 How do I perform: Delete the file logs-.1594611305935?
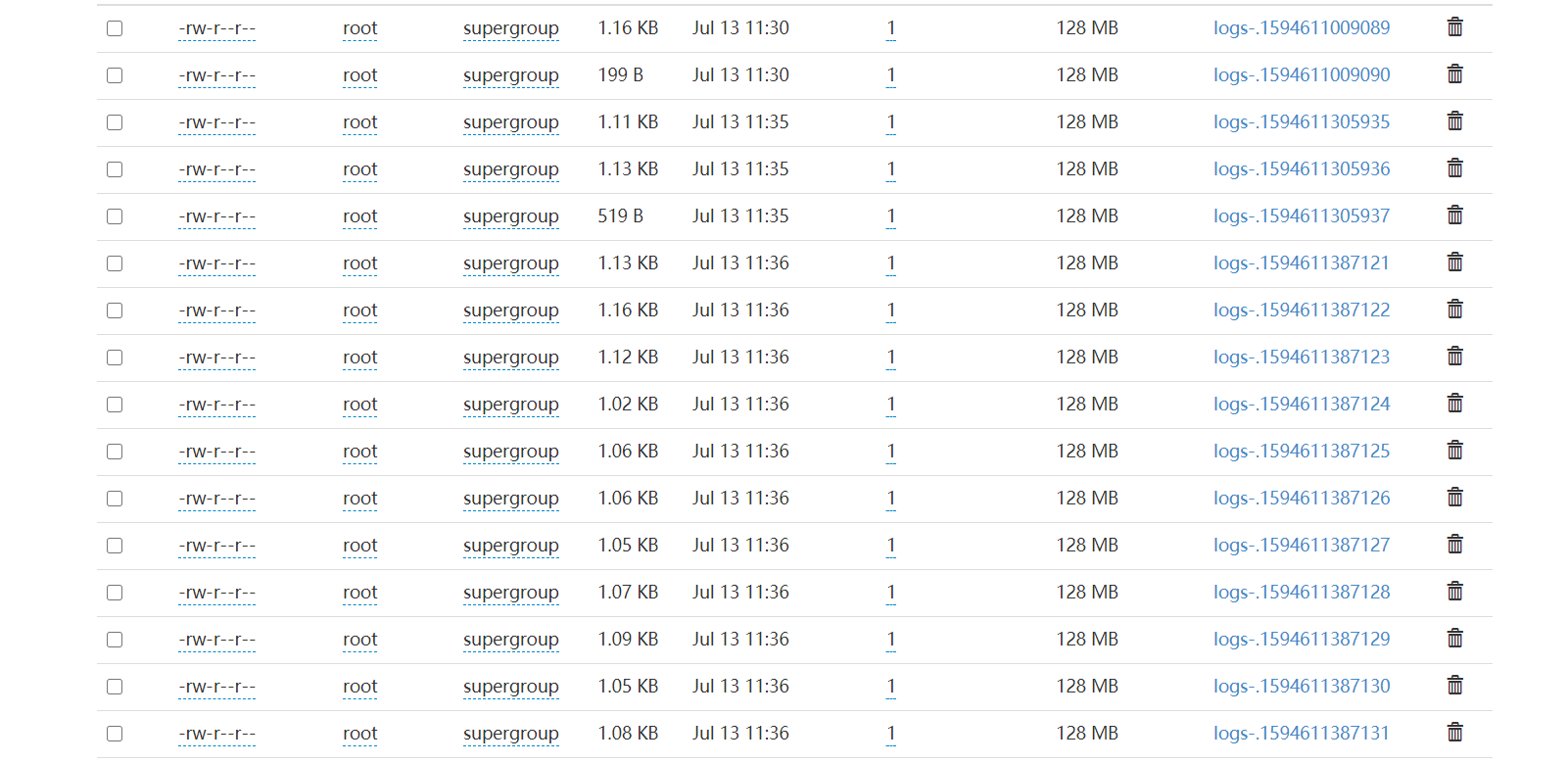pyautogui.click(x=1454, y=121)
